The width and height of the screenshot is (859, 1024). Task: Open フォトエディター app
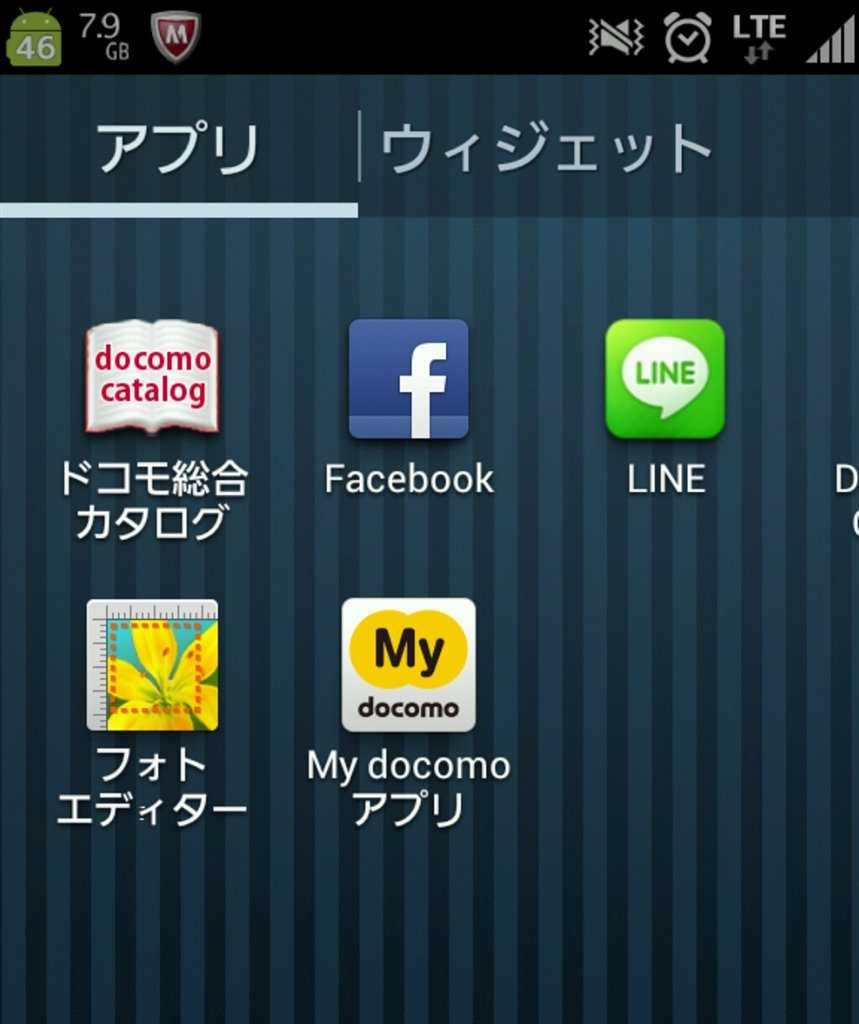pos(152,665)
